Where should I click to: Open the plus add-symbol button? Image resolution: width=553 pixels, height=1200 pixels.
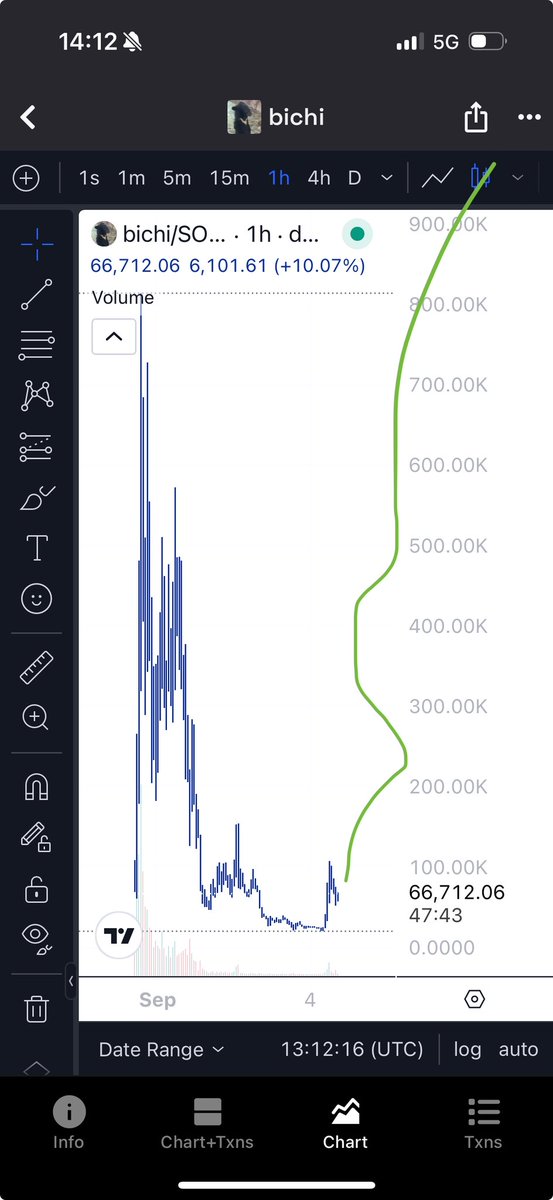[x=26, y=179]
